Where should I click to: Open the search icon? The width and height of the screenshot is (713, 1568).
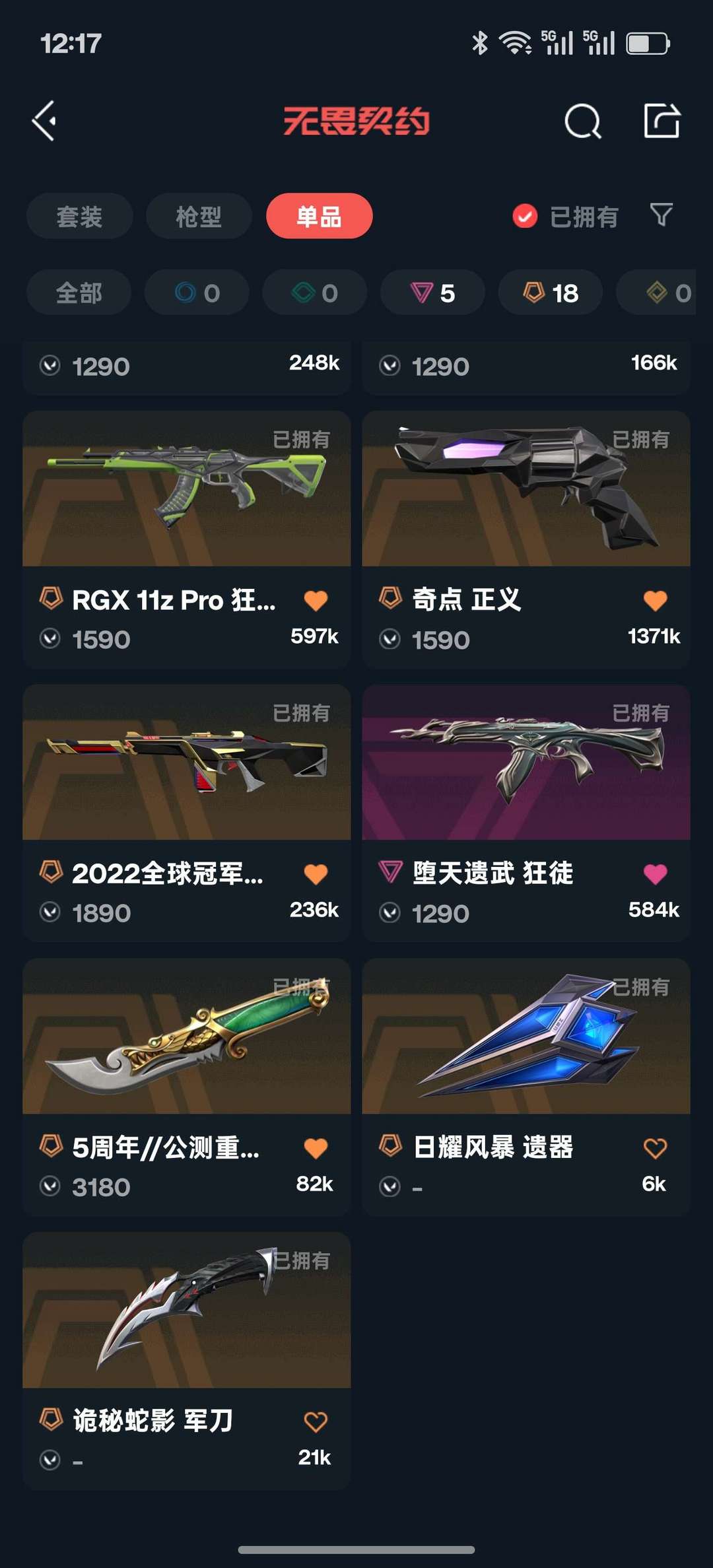tap(584, 120)
